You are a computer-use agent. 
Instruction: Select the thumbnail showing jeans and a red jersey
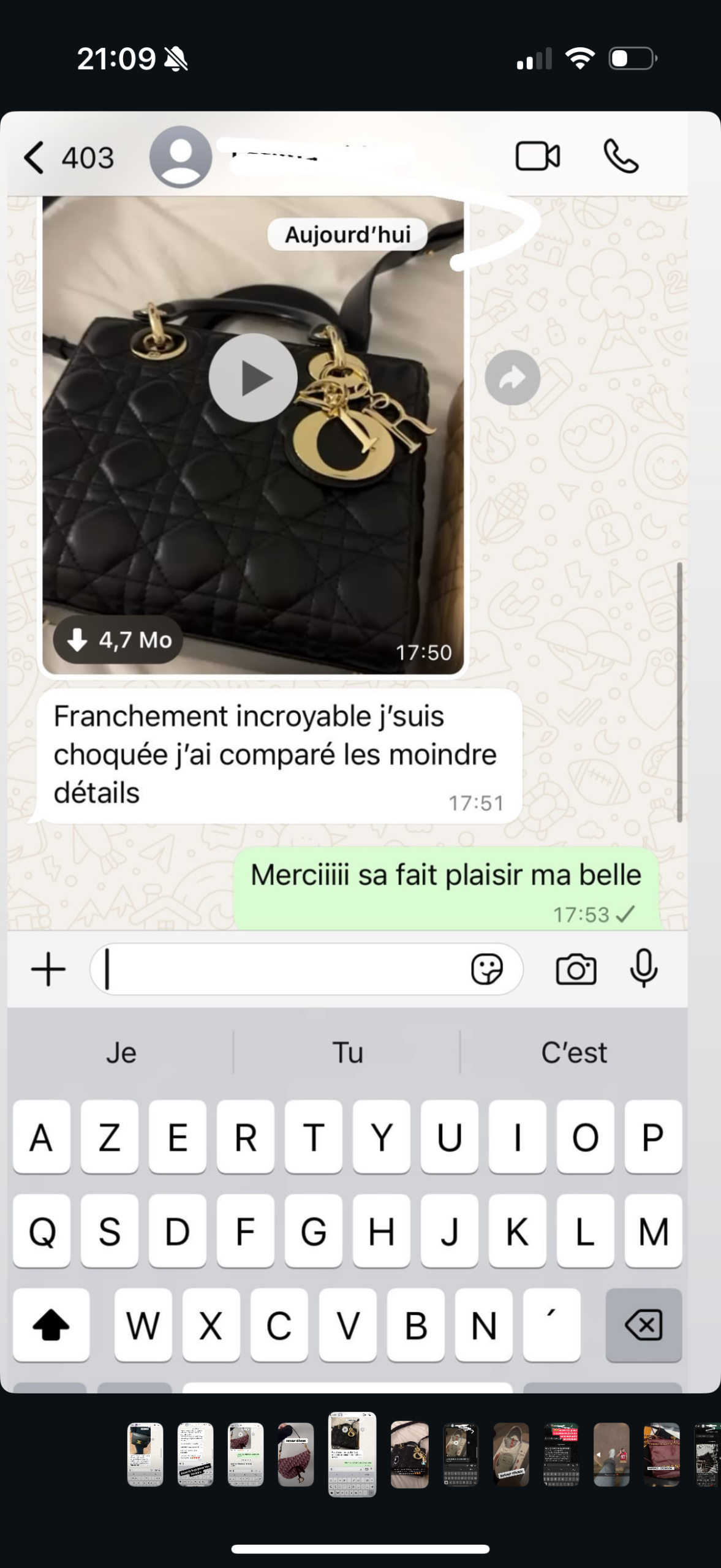611,1454
